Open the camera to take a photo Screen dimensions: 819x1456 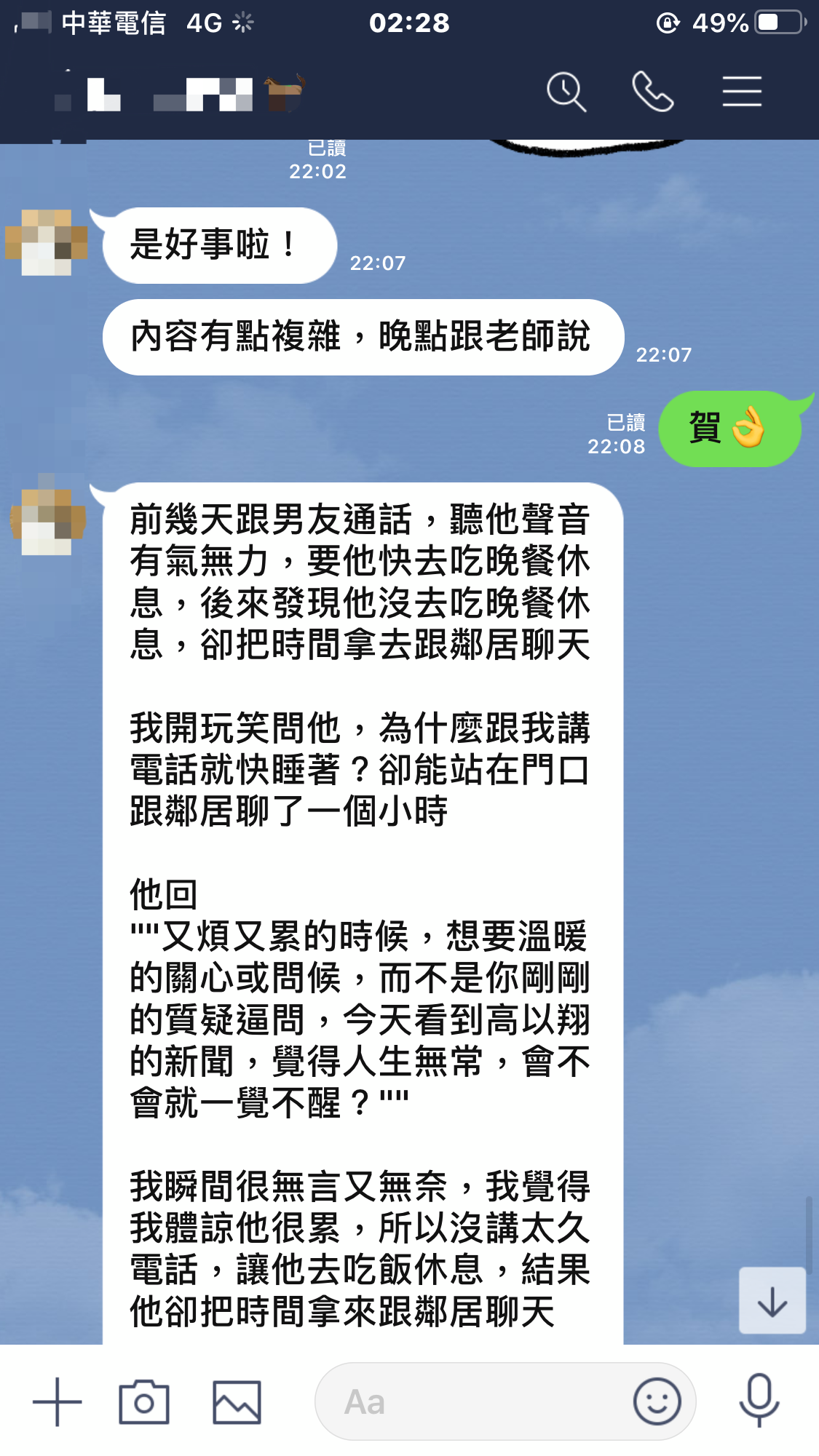pyautogui.click(x=144, y=1401)
